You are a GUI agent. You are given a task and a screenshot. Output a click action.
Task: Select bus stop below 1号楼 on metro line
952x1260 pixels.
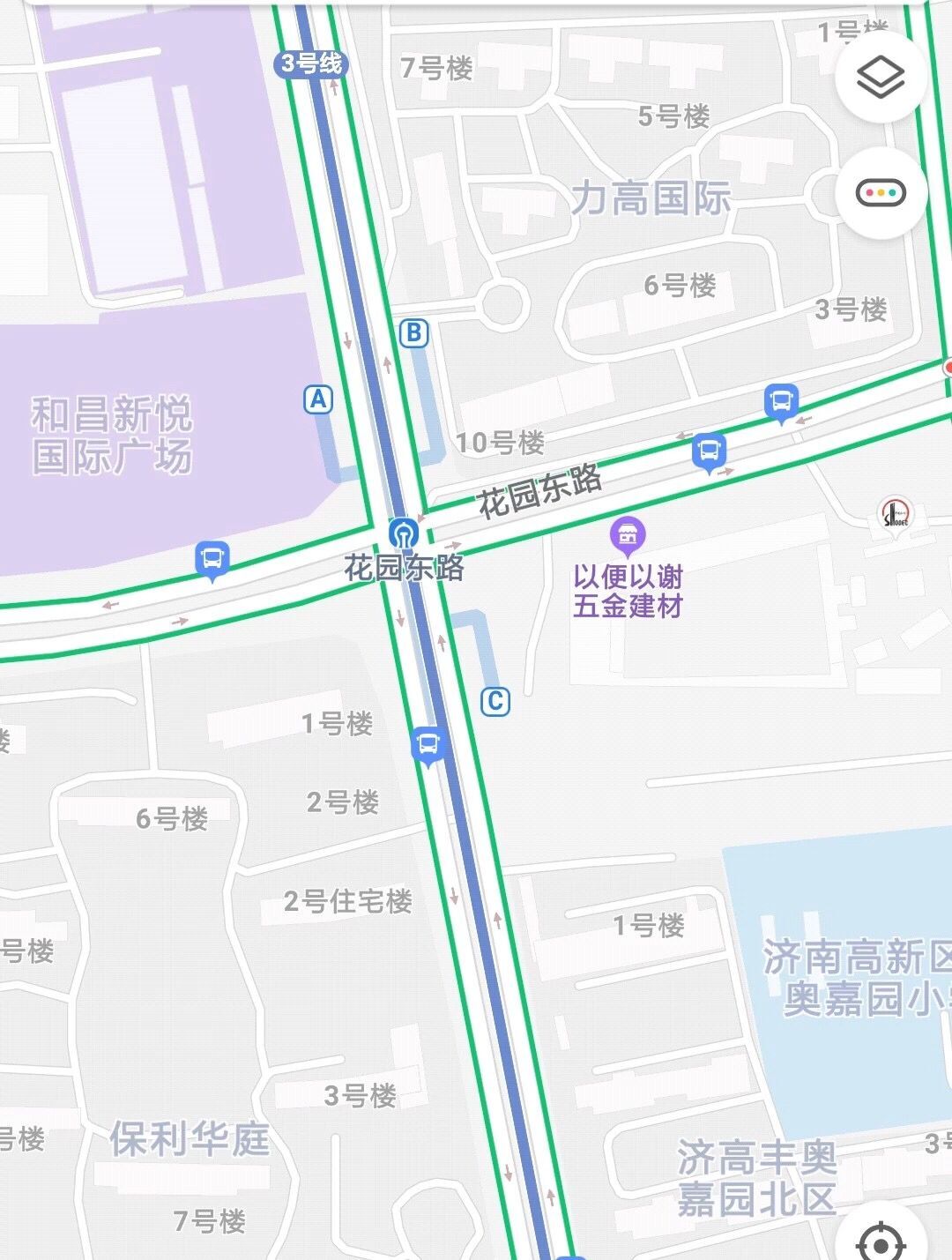[x=428, y=744]
